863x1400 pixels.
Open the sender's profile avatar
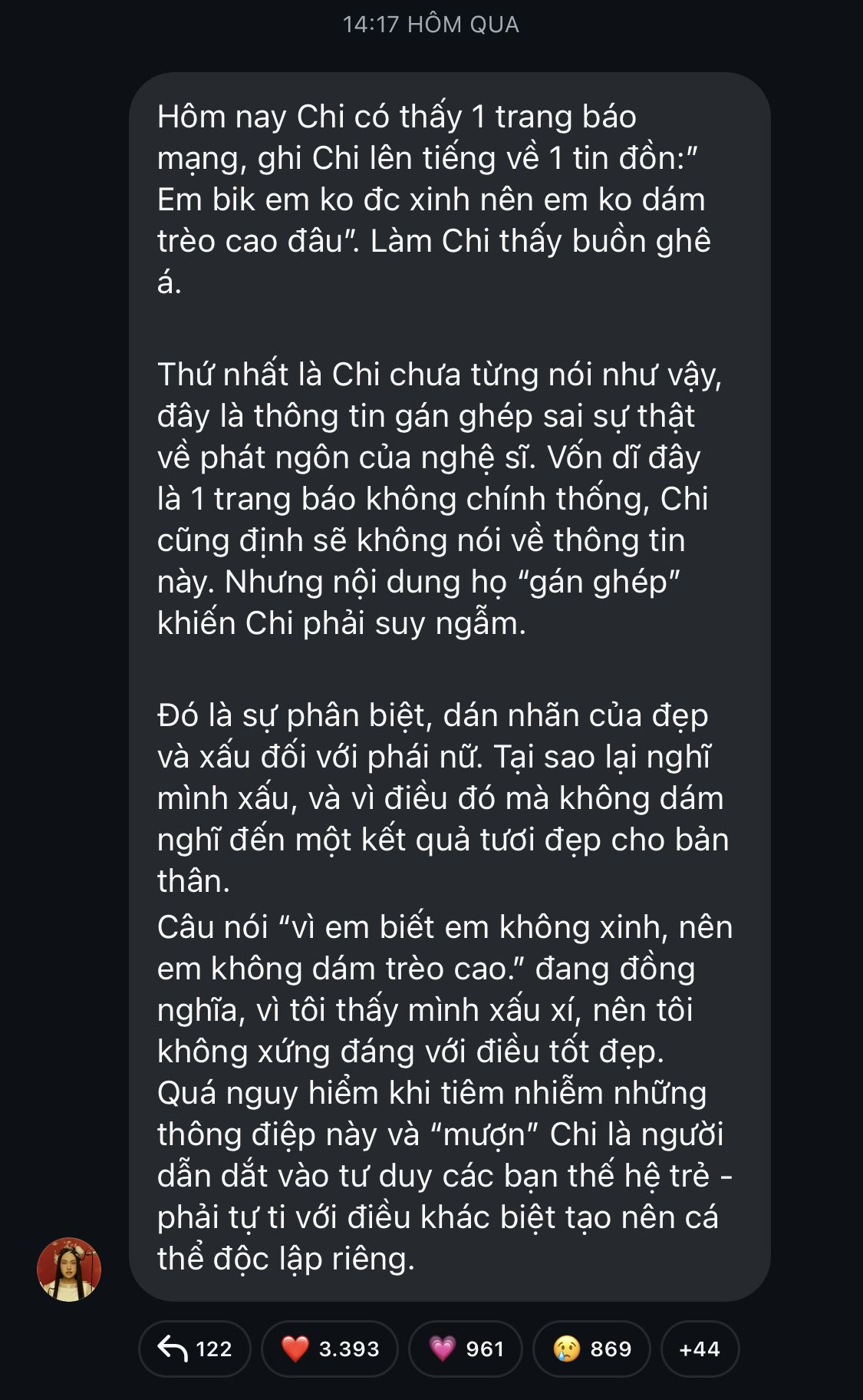point(69,1269)
